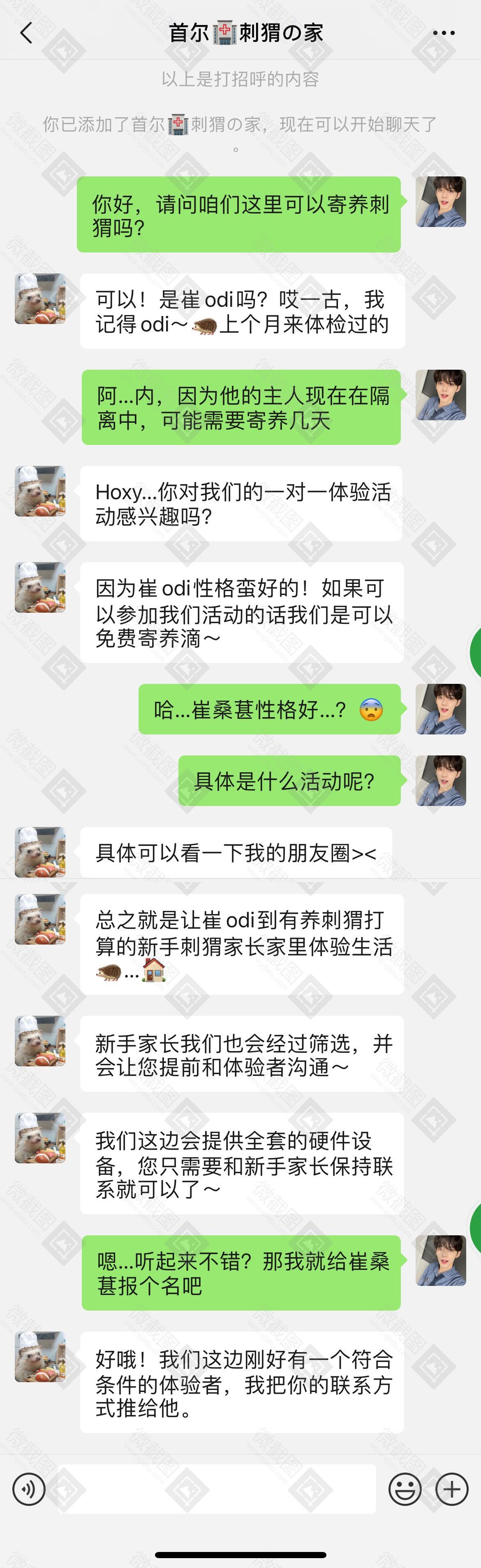The width and height of the screenshot is (481, 1568).
Task: Open the plus attachment menu
Action: [x=452, y=1489]
